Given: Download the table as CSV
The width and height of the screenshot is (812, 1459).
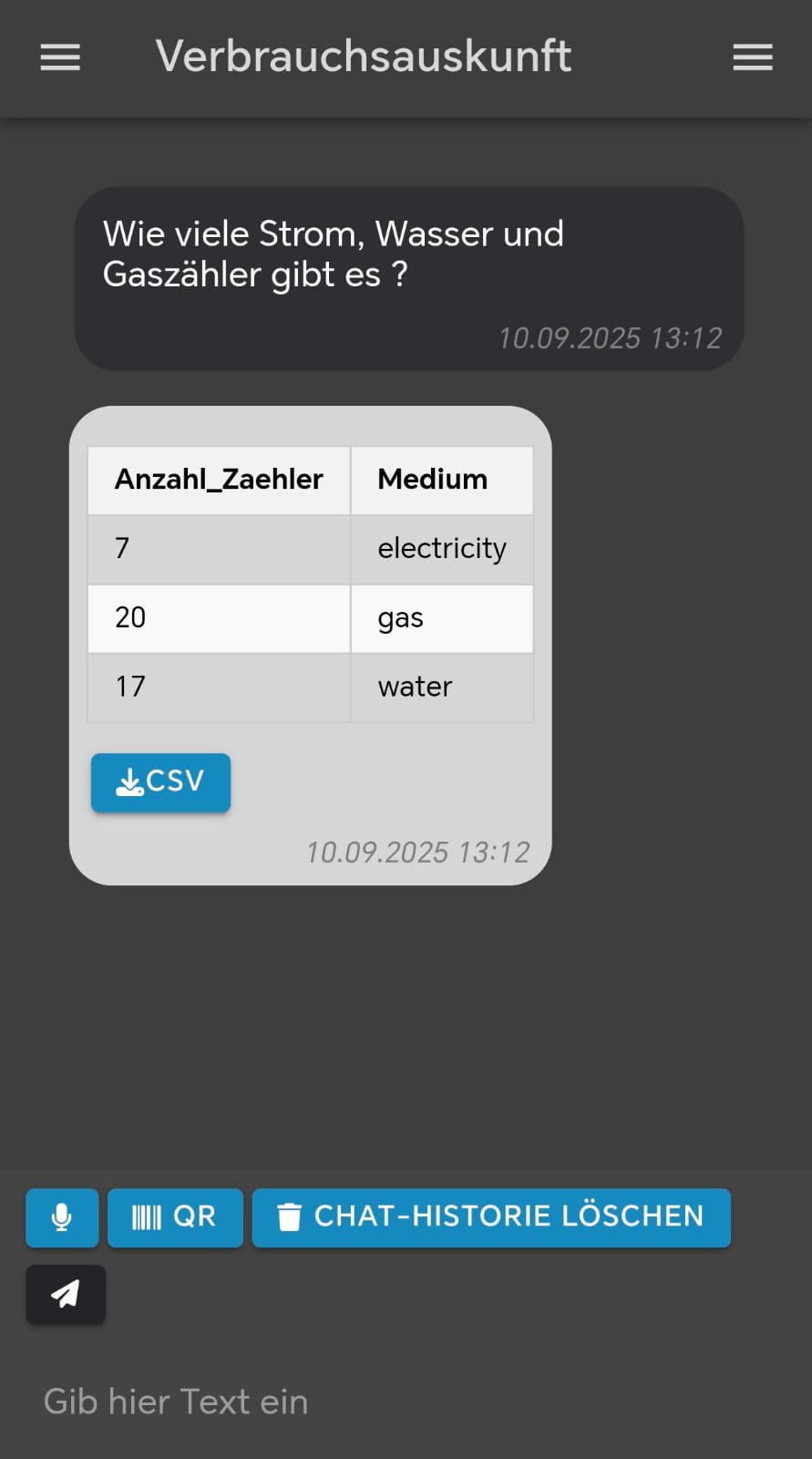Looking at the screenshot, I should coord(160,782).
